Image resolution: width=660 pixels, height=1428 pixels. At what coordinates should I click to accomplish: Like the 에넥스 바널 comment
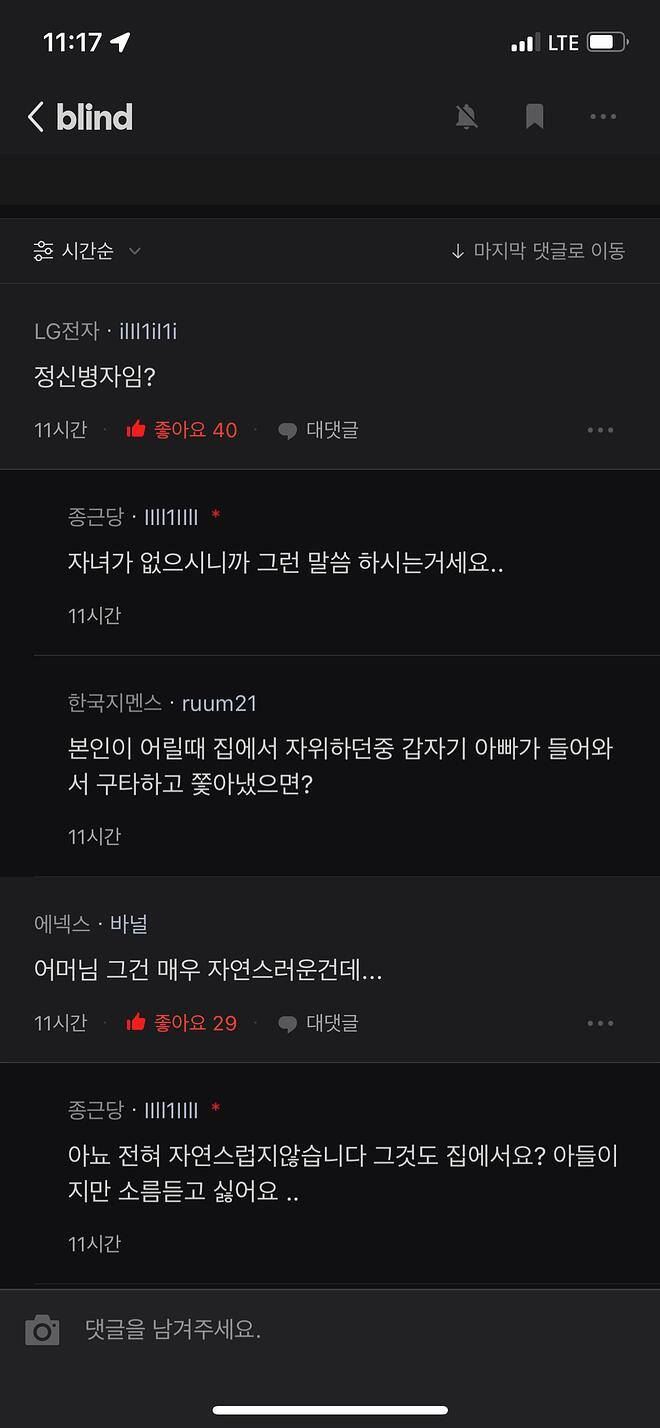(x=182, y=1023)
